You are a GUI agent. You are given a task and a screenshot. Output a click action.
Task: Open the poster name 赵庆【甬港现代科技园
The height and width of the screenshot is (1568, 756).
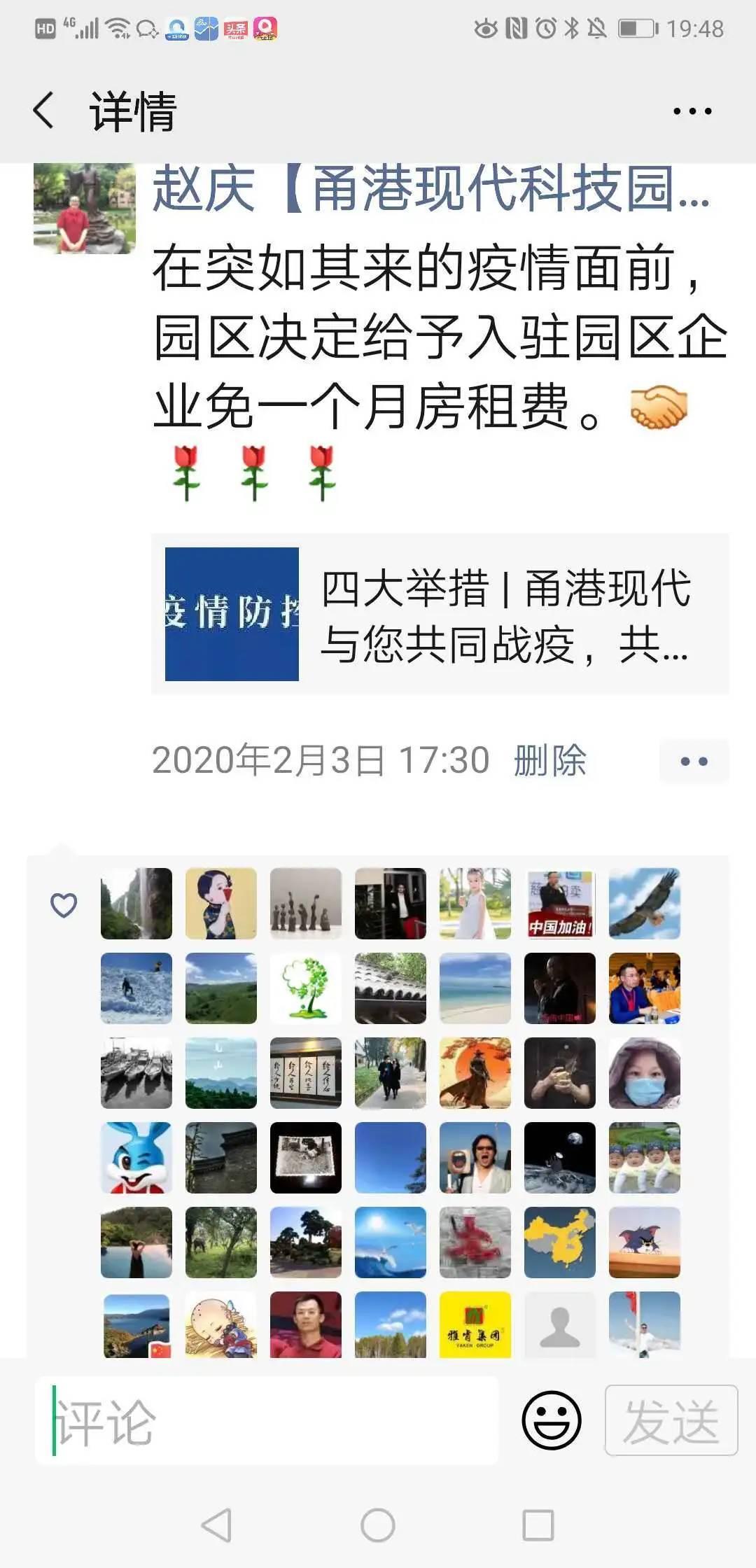430,189
